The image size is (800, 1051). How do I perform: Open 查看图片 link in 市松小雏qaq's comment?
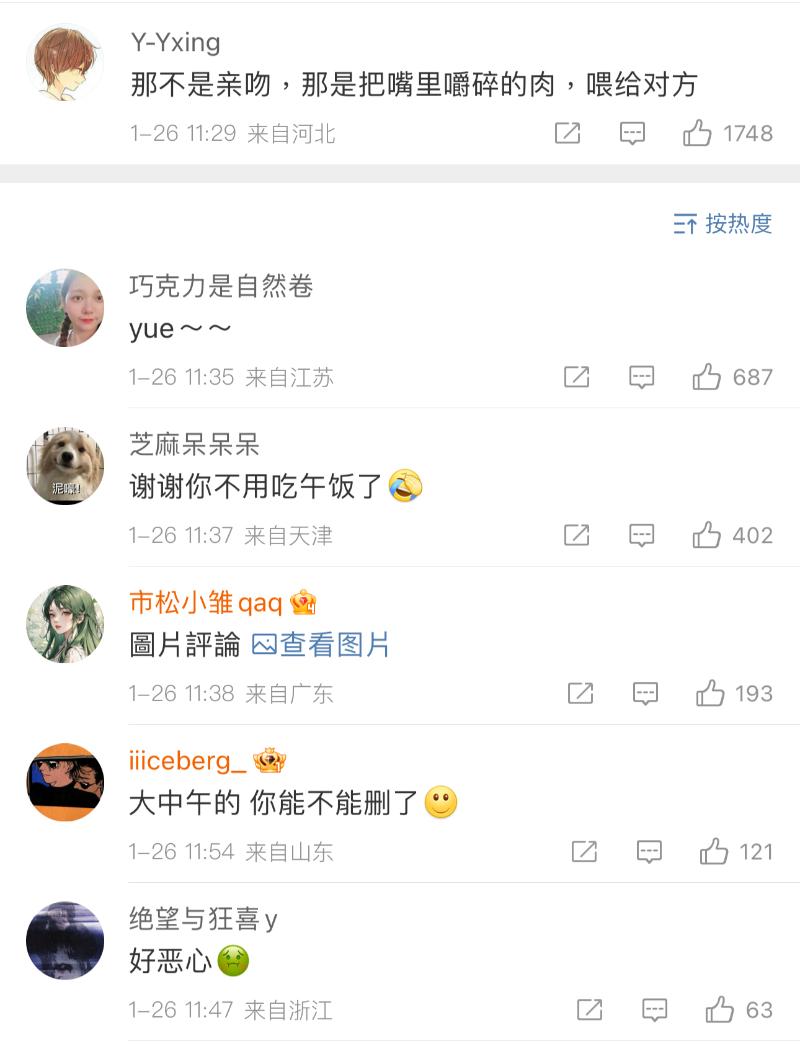[321, 645]
